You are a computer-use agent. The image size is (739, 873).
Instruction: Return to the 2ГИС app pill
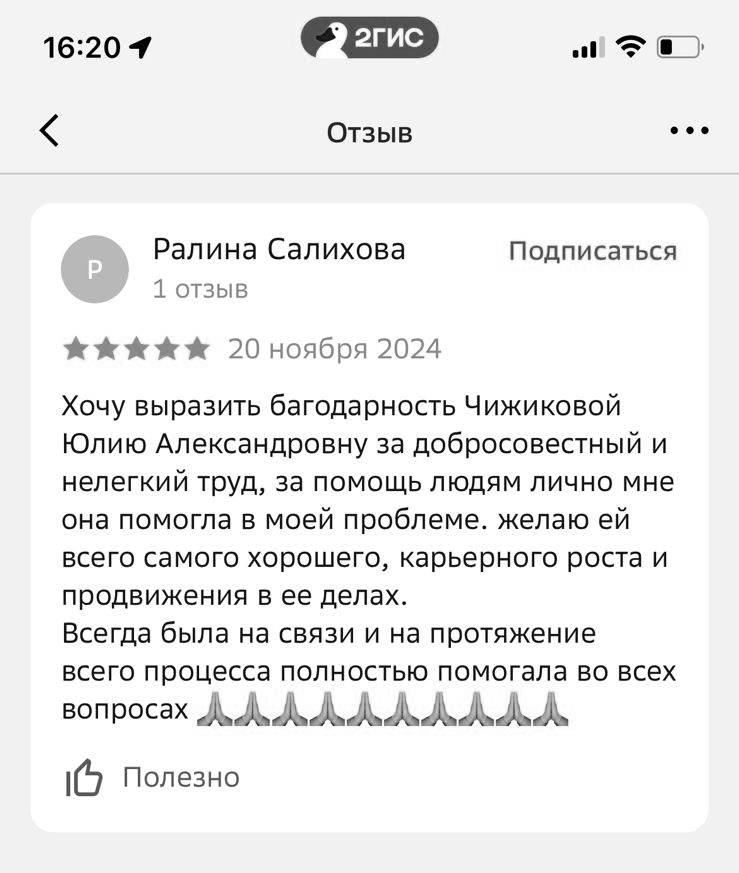369,40
